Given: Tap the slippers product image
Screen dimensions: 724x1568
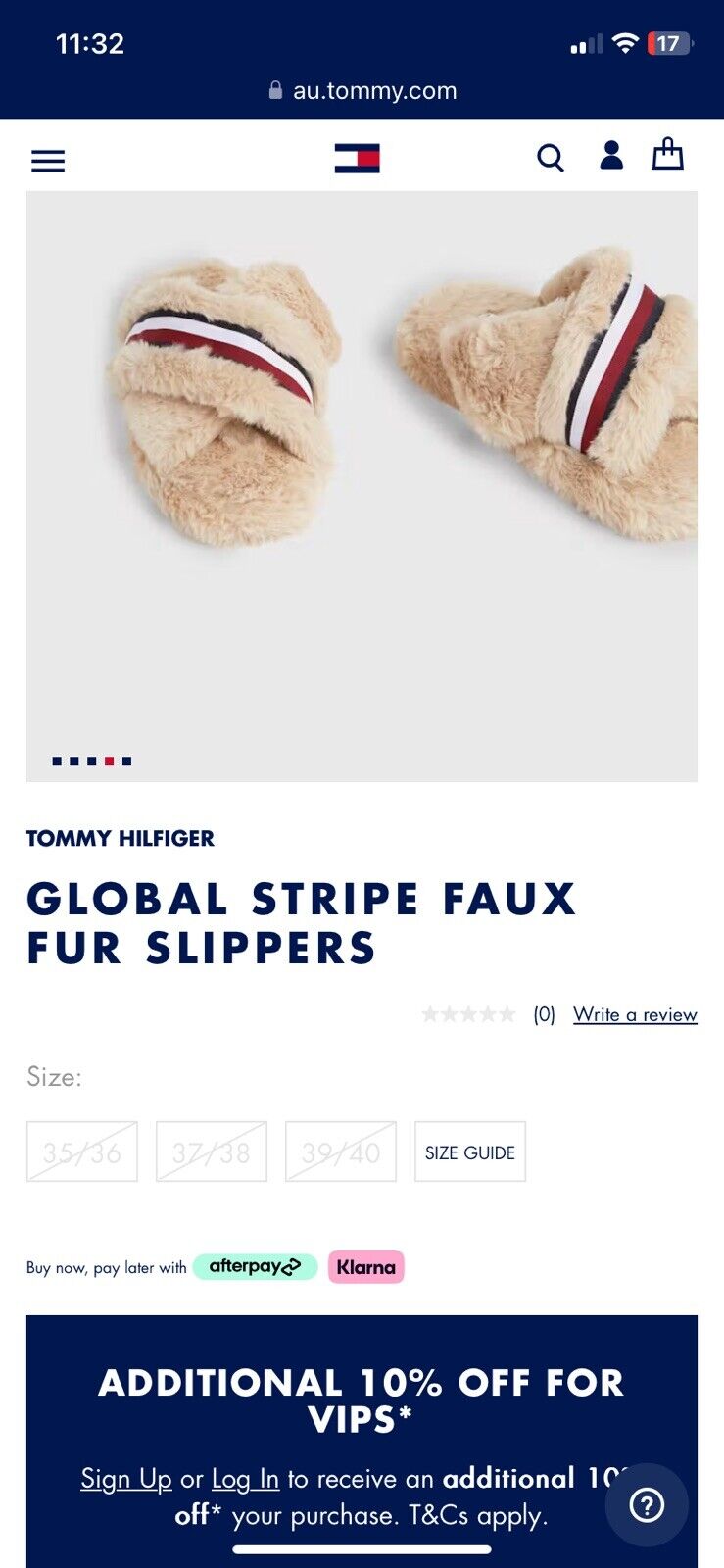Looking at the screenshot, I should tap(362, 470).
